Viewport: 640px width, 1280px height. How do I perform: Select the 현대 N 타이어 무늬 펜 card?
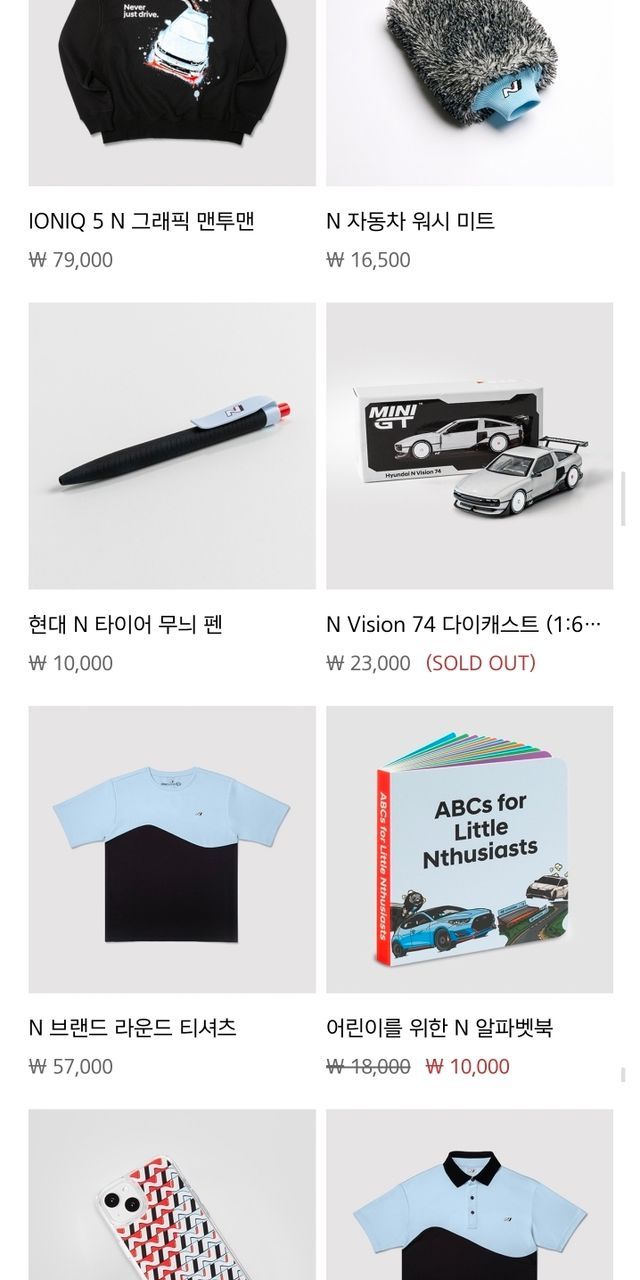(171, 446)
